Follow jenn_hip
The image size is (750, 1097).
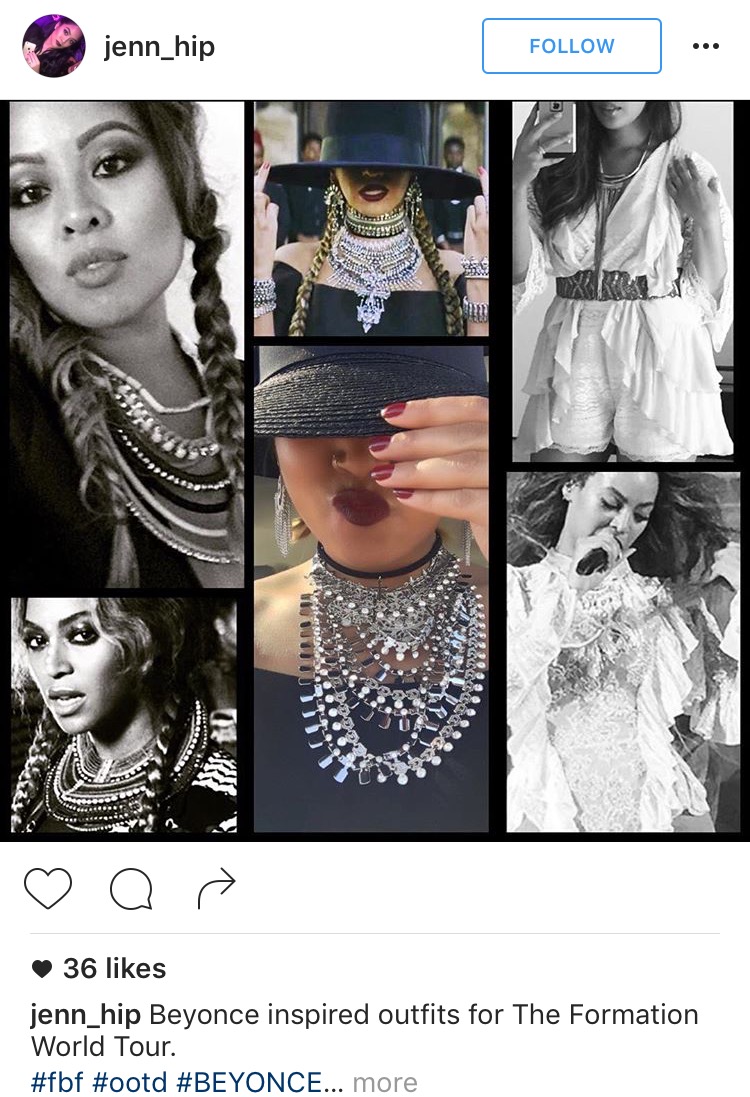pos(571,46)
